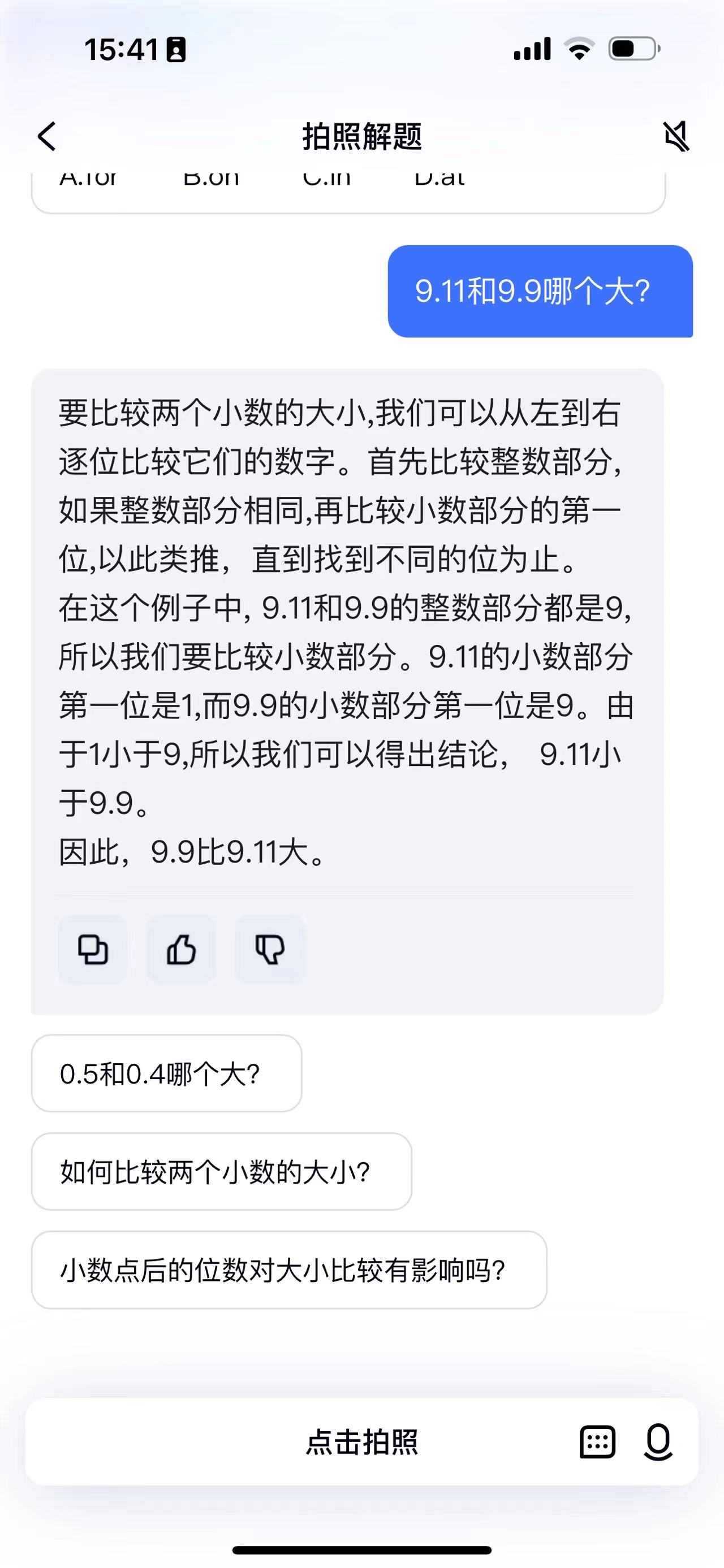Select suggestion 0.5和0.4哪个大?
Viewport: 724px width, 1568px height.
166,1074
